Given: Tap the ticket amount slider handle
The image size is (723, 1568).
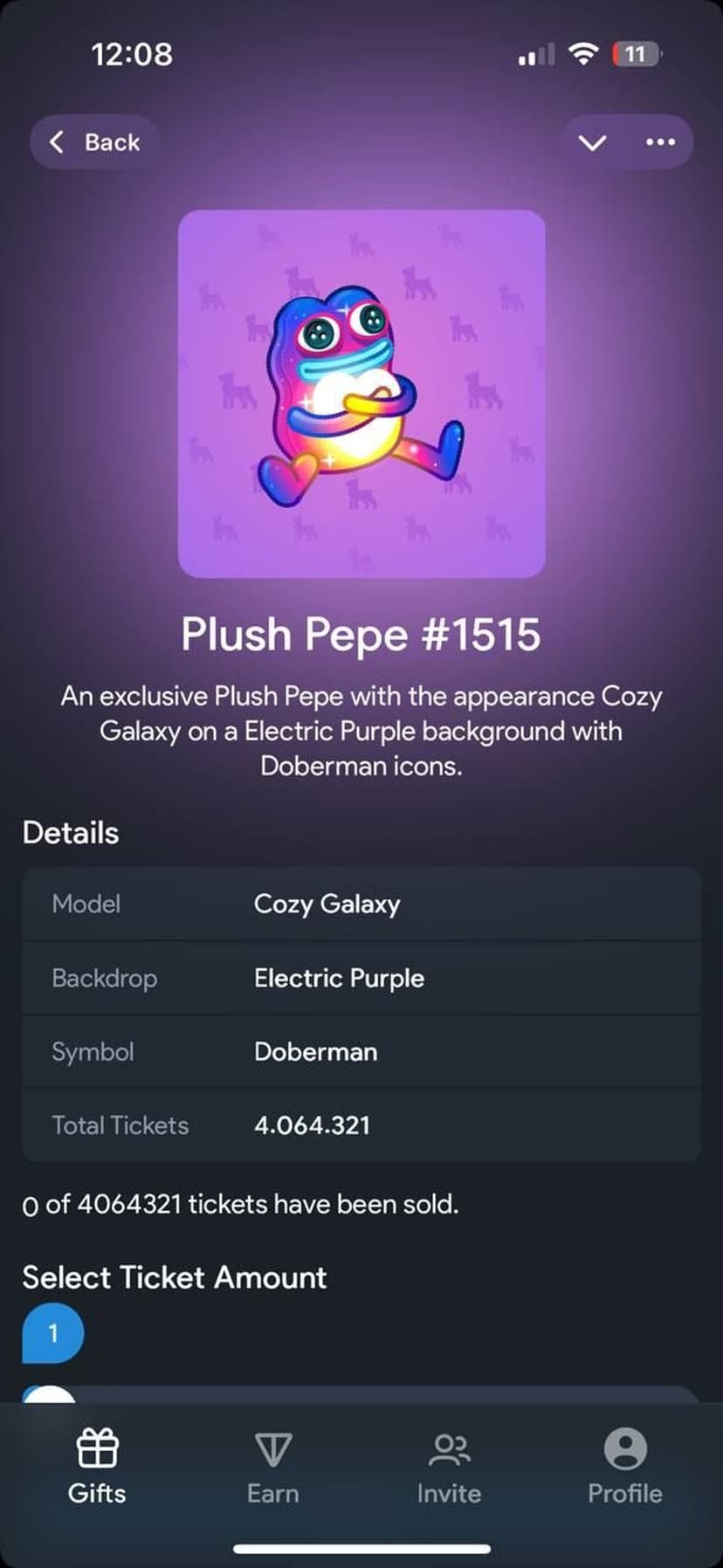Looking at the screenshot, I should pyautogui.click(x=50, y=1394).
